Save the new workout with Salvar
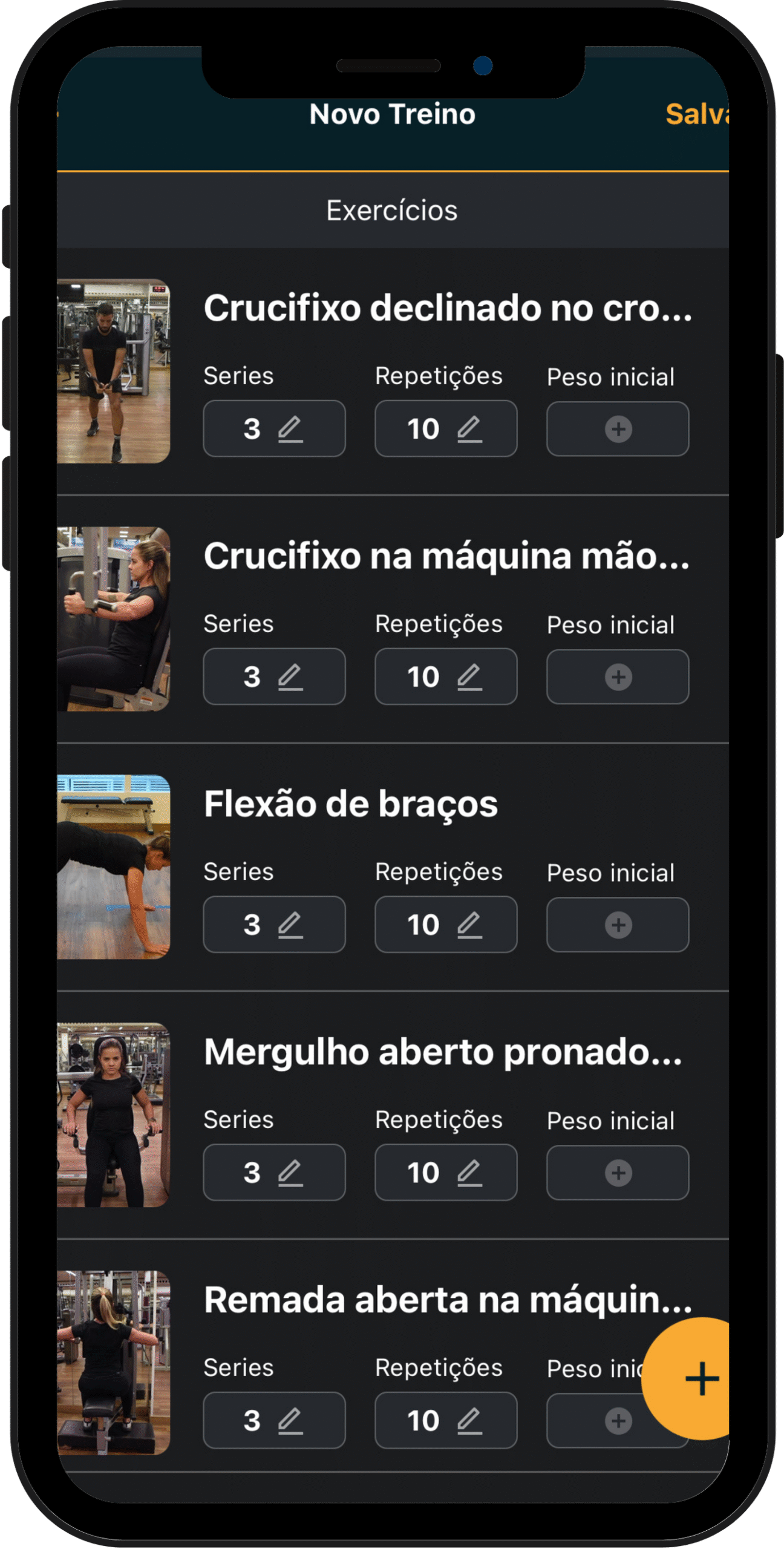The height and width of the screenshot is (1549, 784). click(x=697, y=114)
